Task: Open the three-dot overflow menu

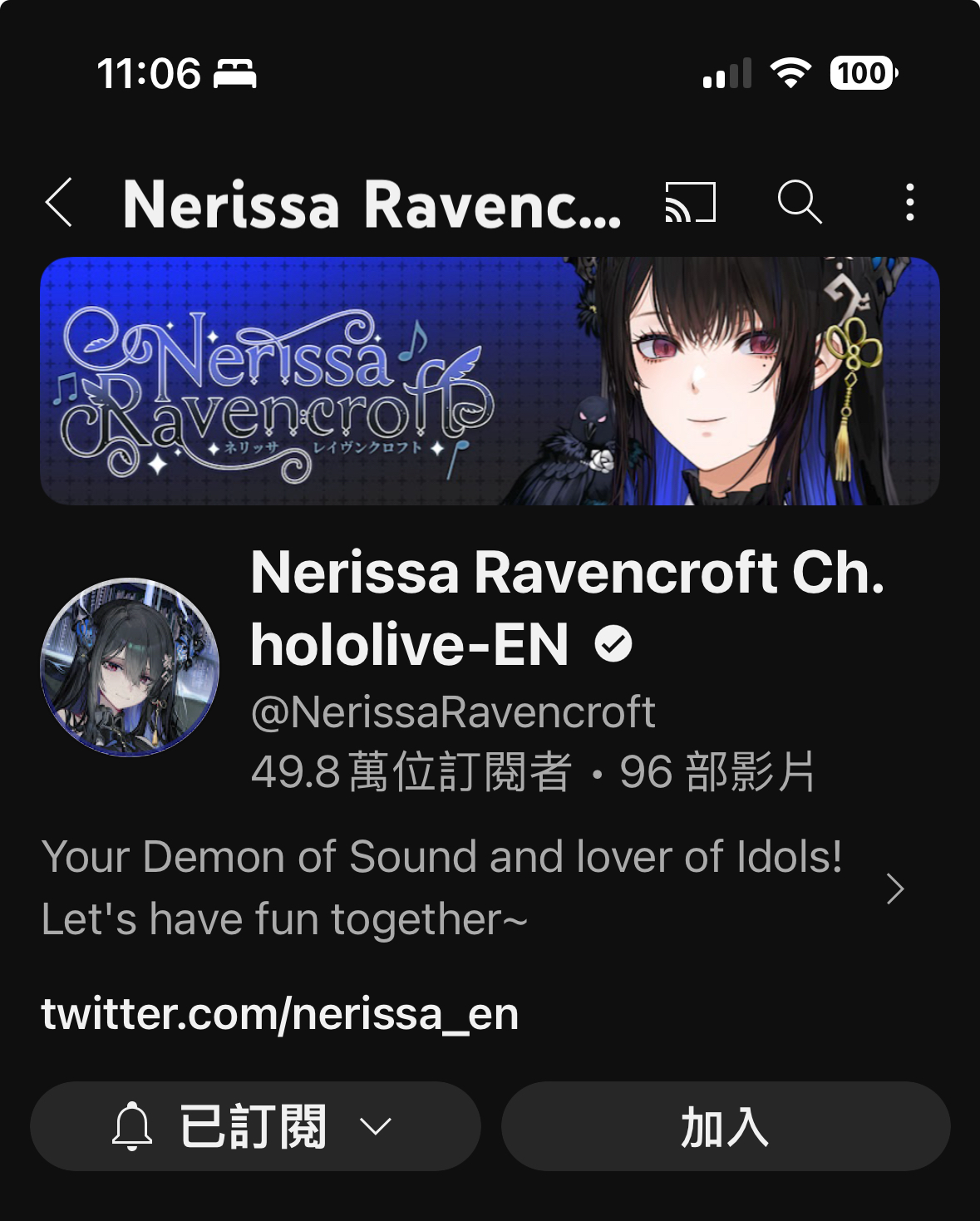Action: point(910,203)
